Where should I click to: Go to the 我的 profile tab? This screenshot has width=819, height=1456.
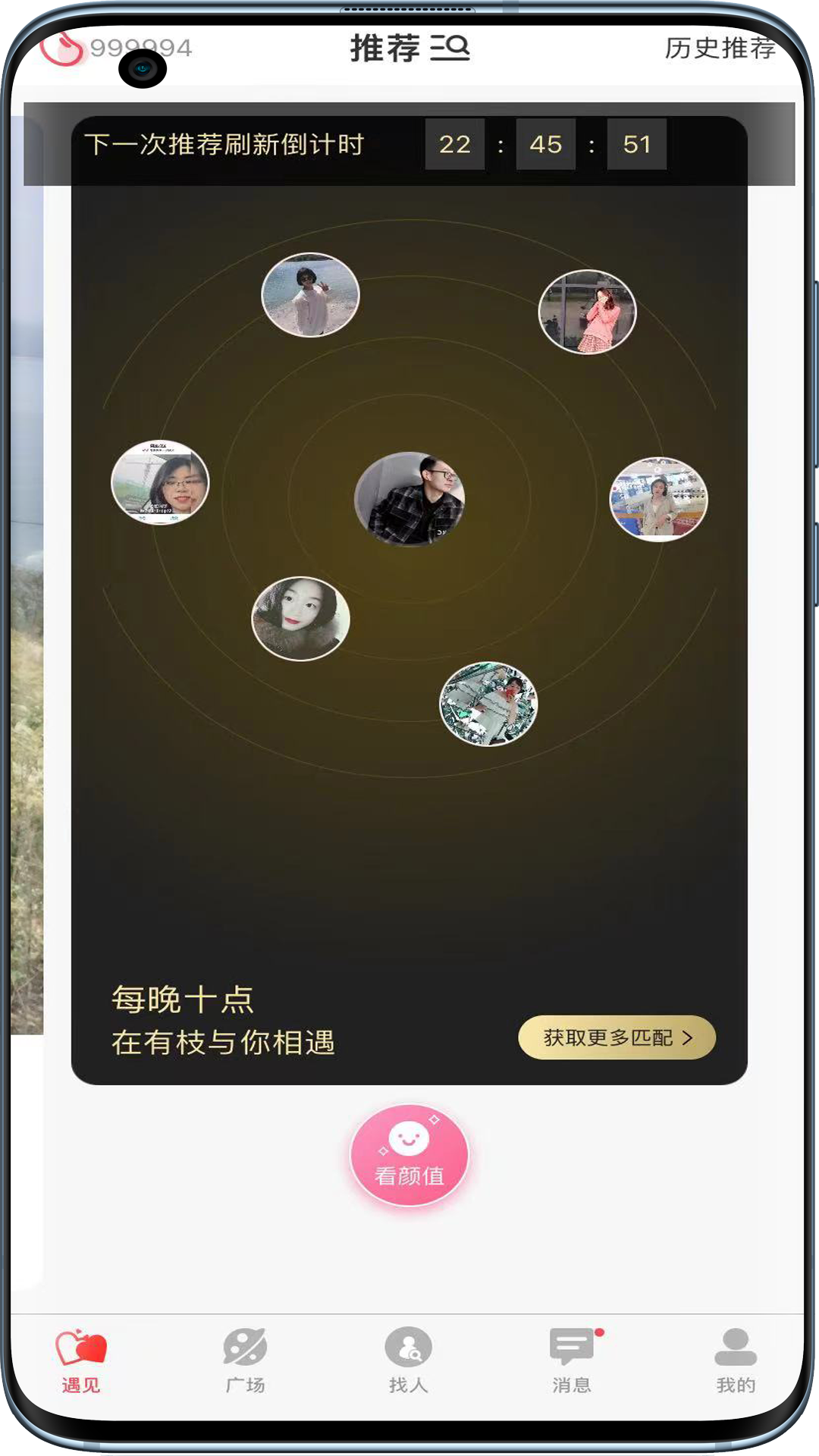point(735,1360)
